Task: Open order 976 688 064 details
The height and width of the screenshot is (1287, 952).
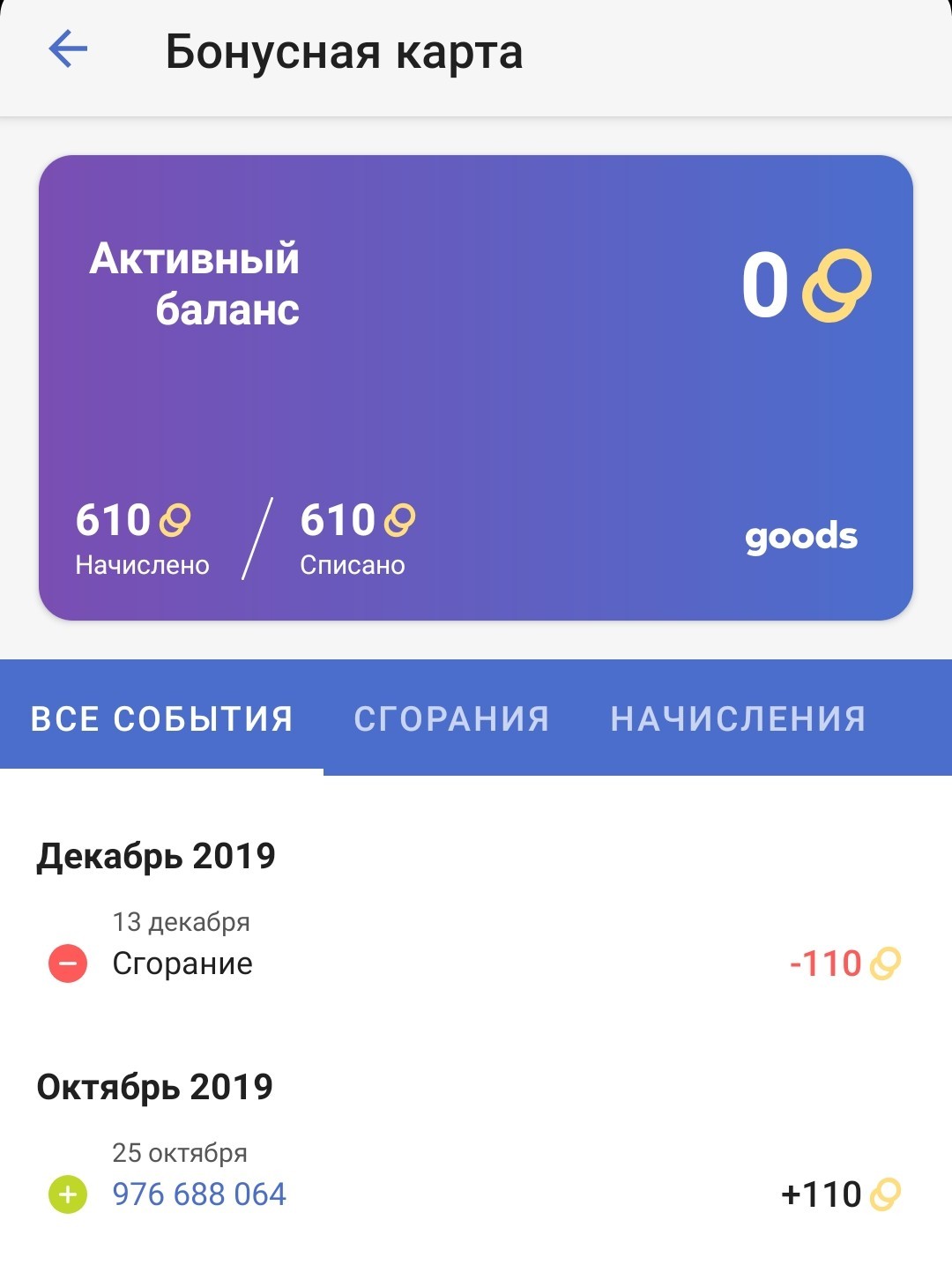Action: [x=197, y=1194]
